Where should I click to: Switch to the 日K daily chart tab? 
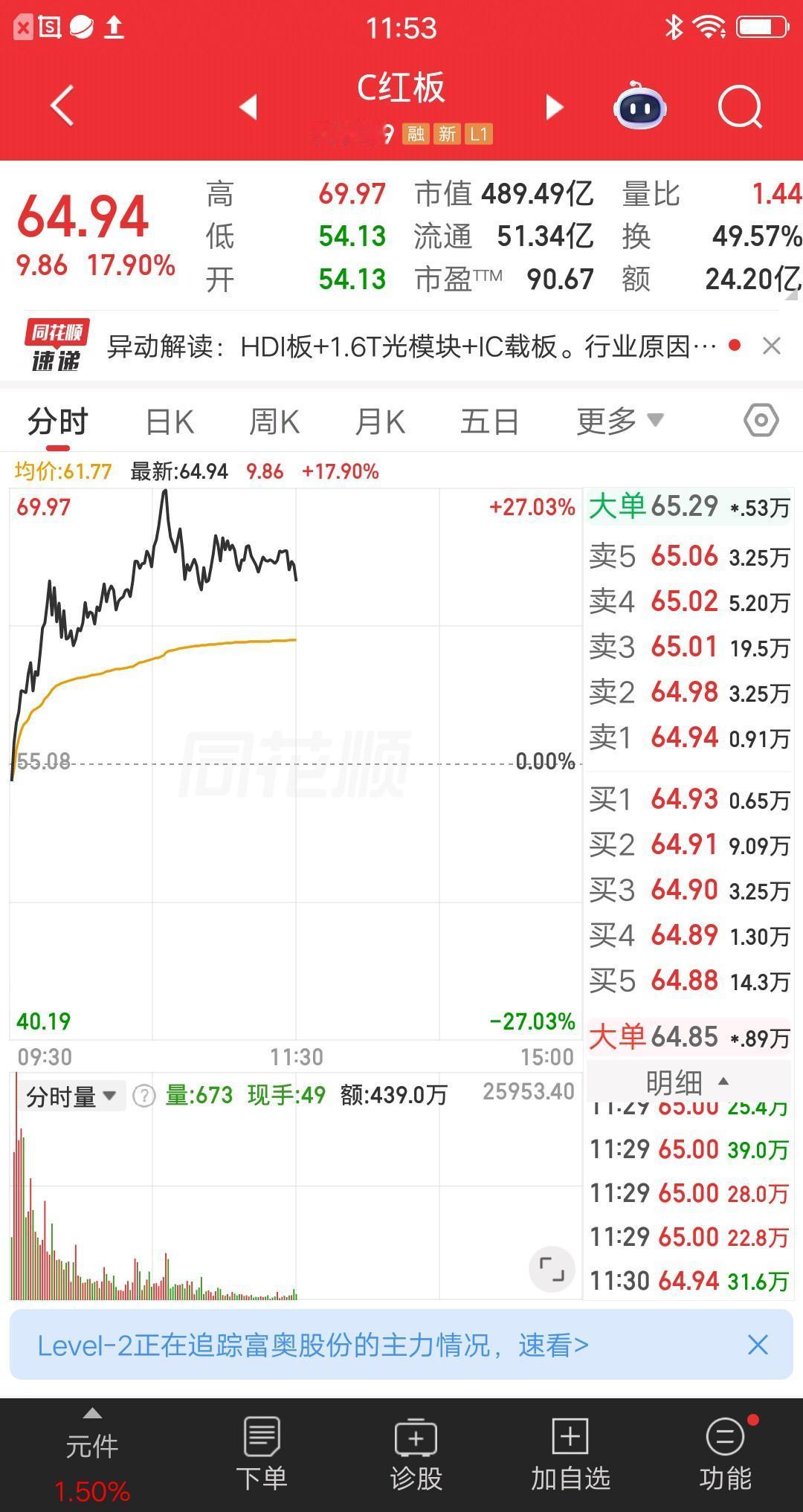click(170, 420)
